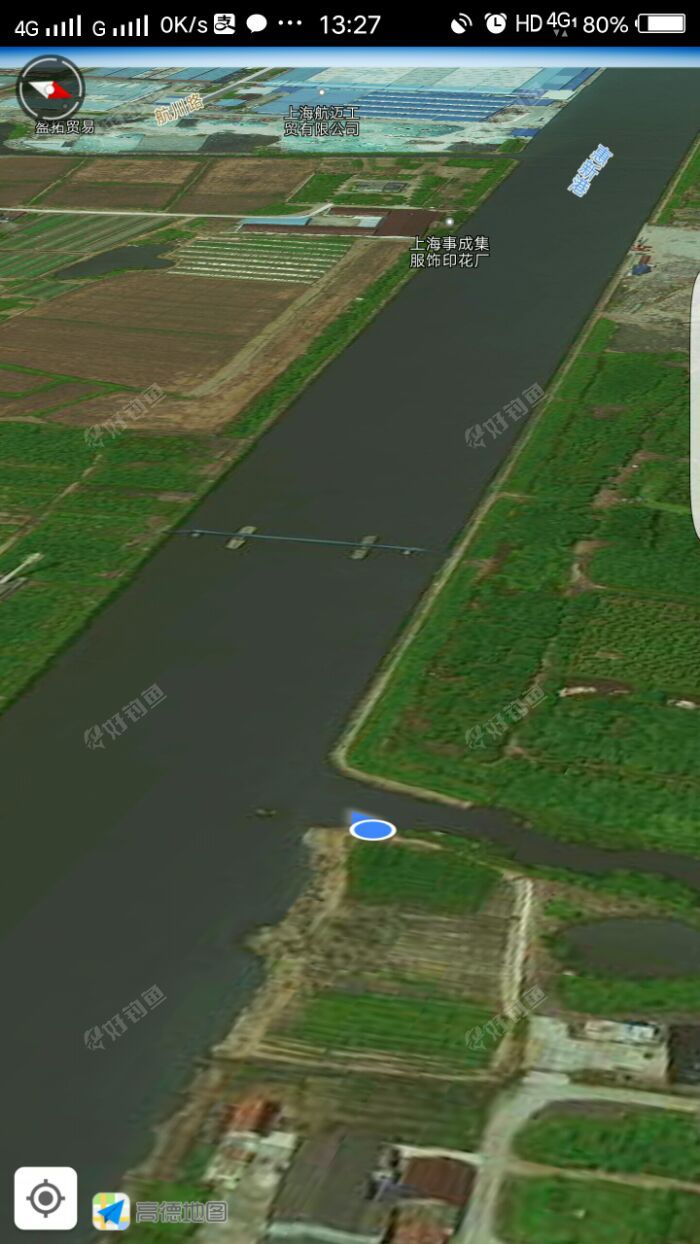
Task: Tap the blue current-location marker
Action: [x=372, y=829]
